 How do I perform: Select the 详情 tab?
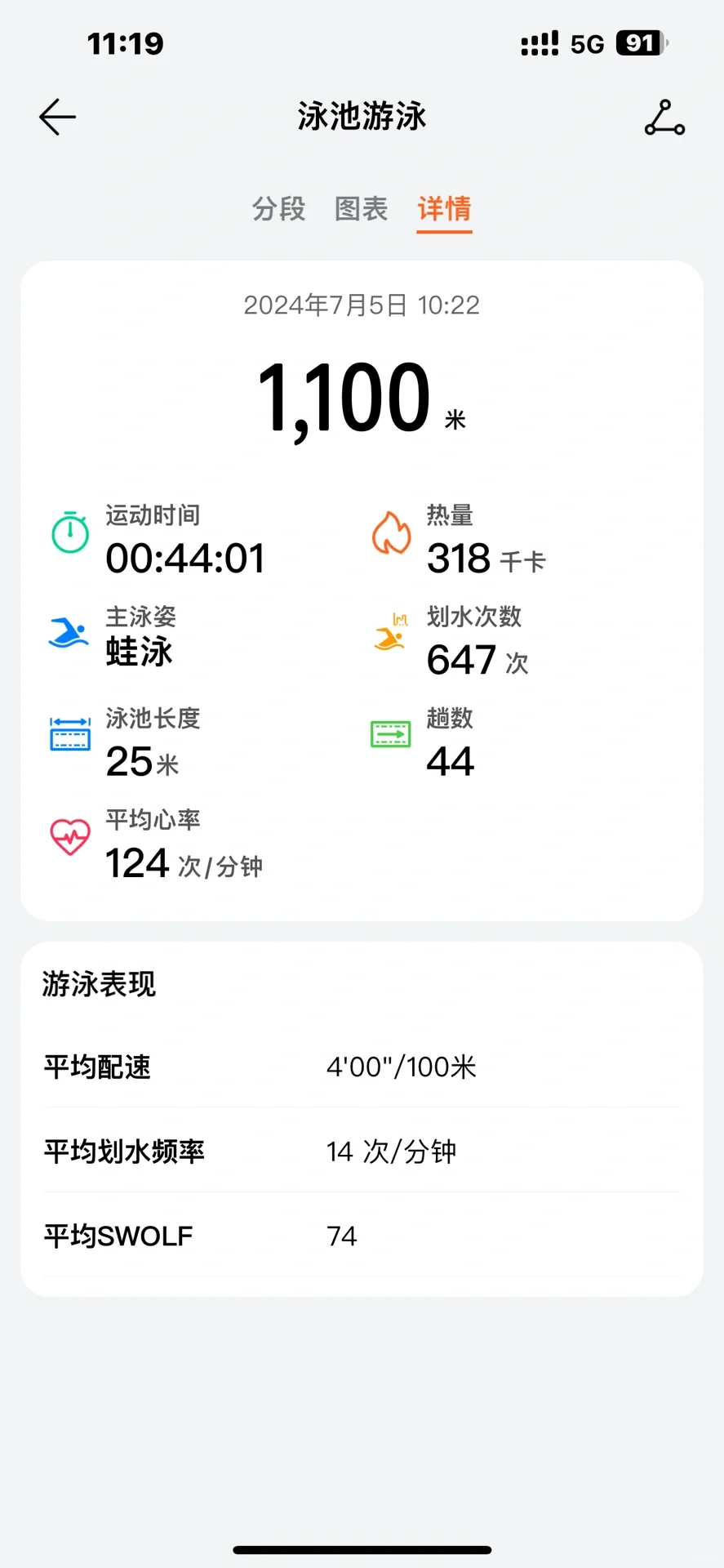[x=444, y=209]
